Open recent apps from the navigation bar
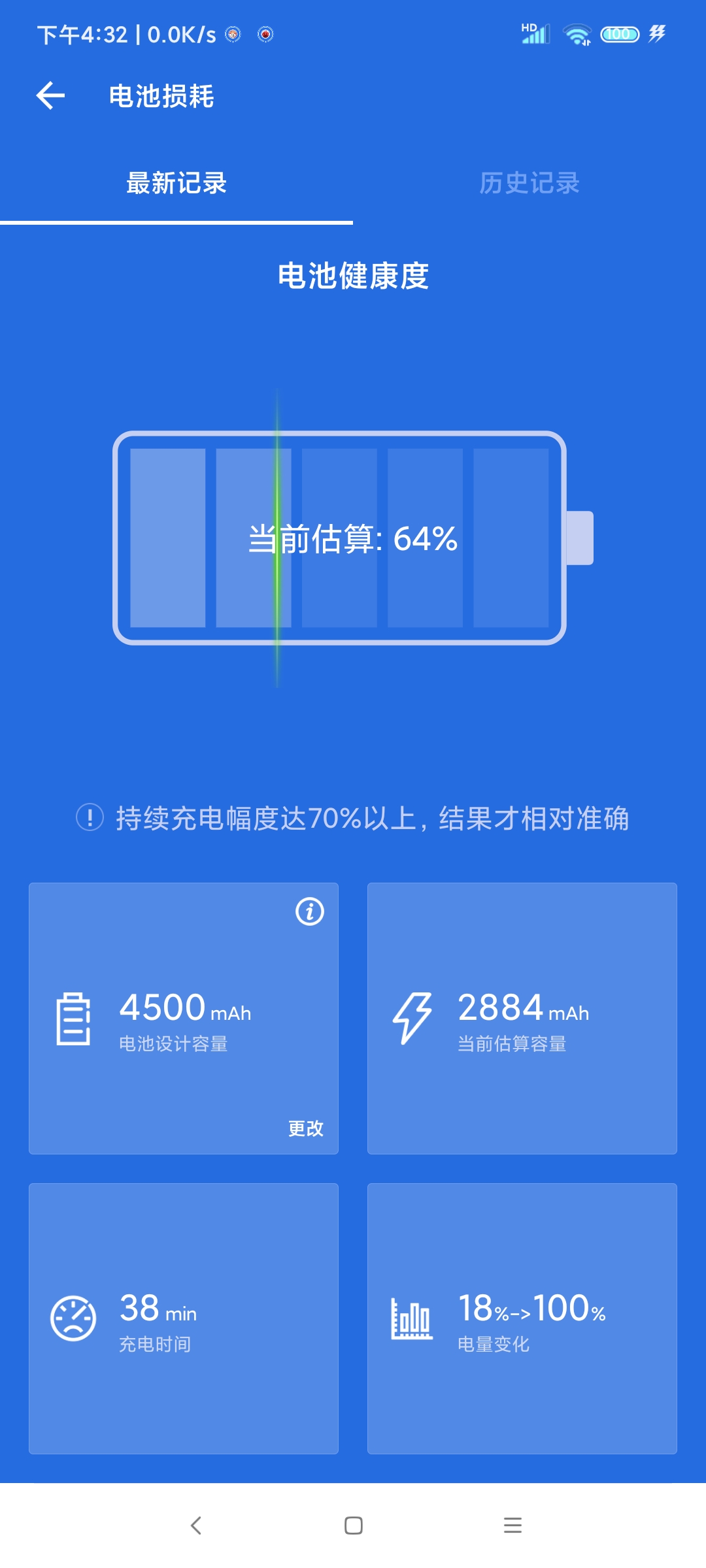This screenshot has height=1568, width=706. click(x=513, y=1526)
